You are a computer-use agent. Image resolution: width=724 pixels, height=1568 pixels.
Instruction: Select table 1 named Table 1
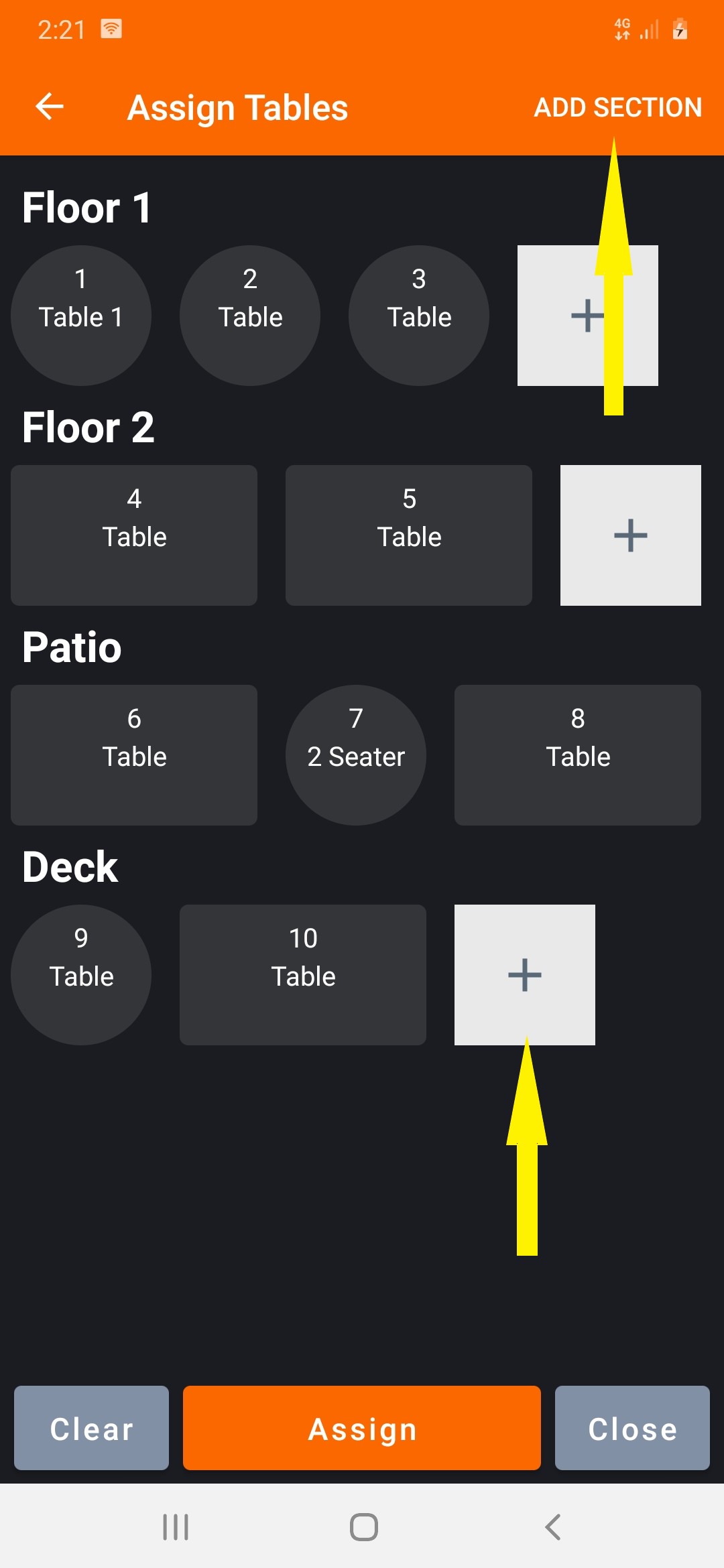tap(81, 316)
